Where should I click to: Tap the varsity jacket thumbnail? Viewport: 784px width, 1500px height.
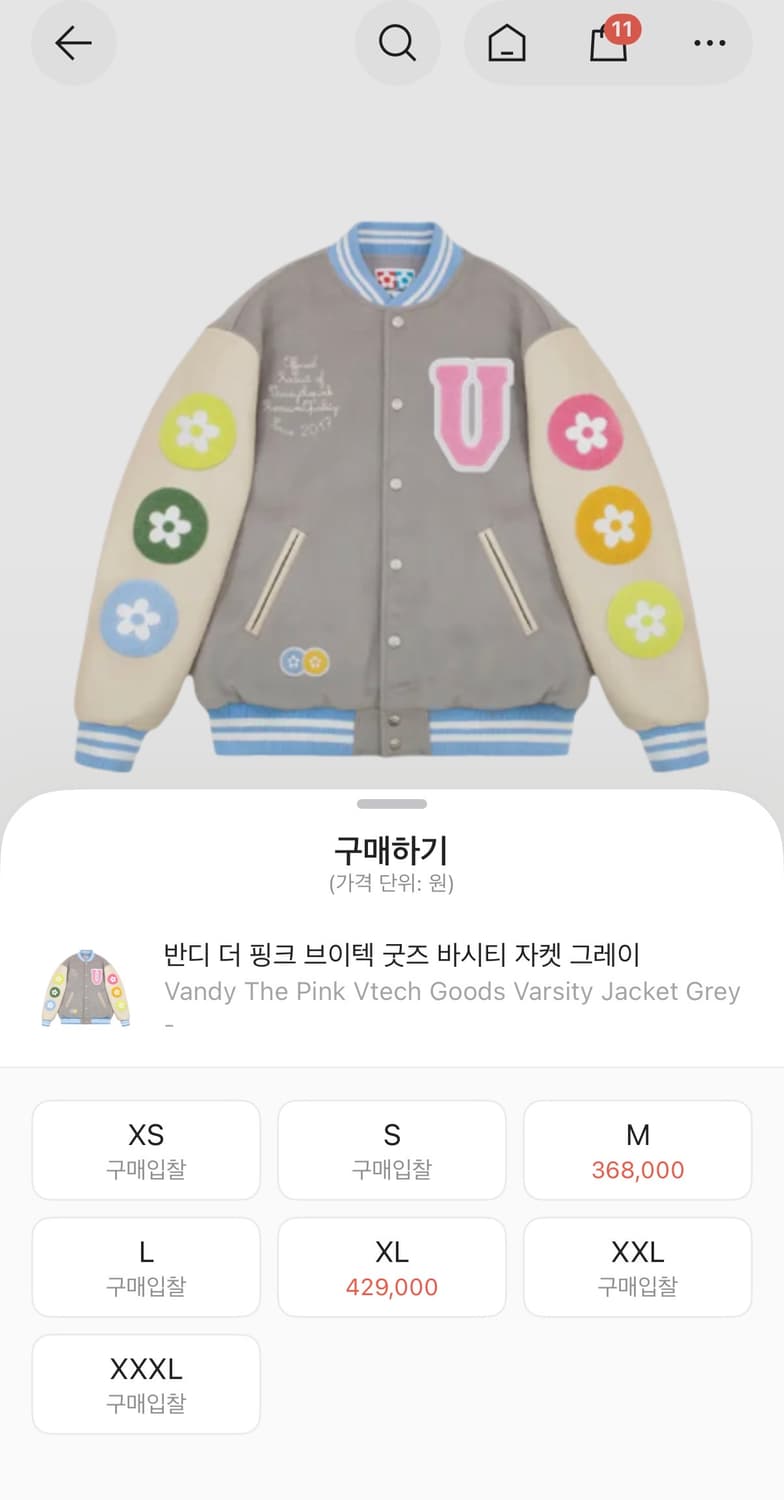pyautogui.click(x=85, y=982)
